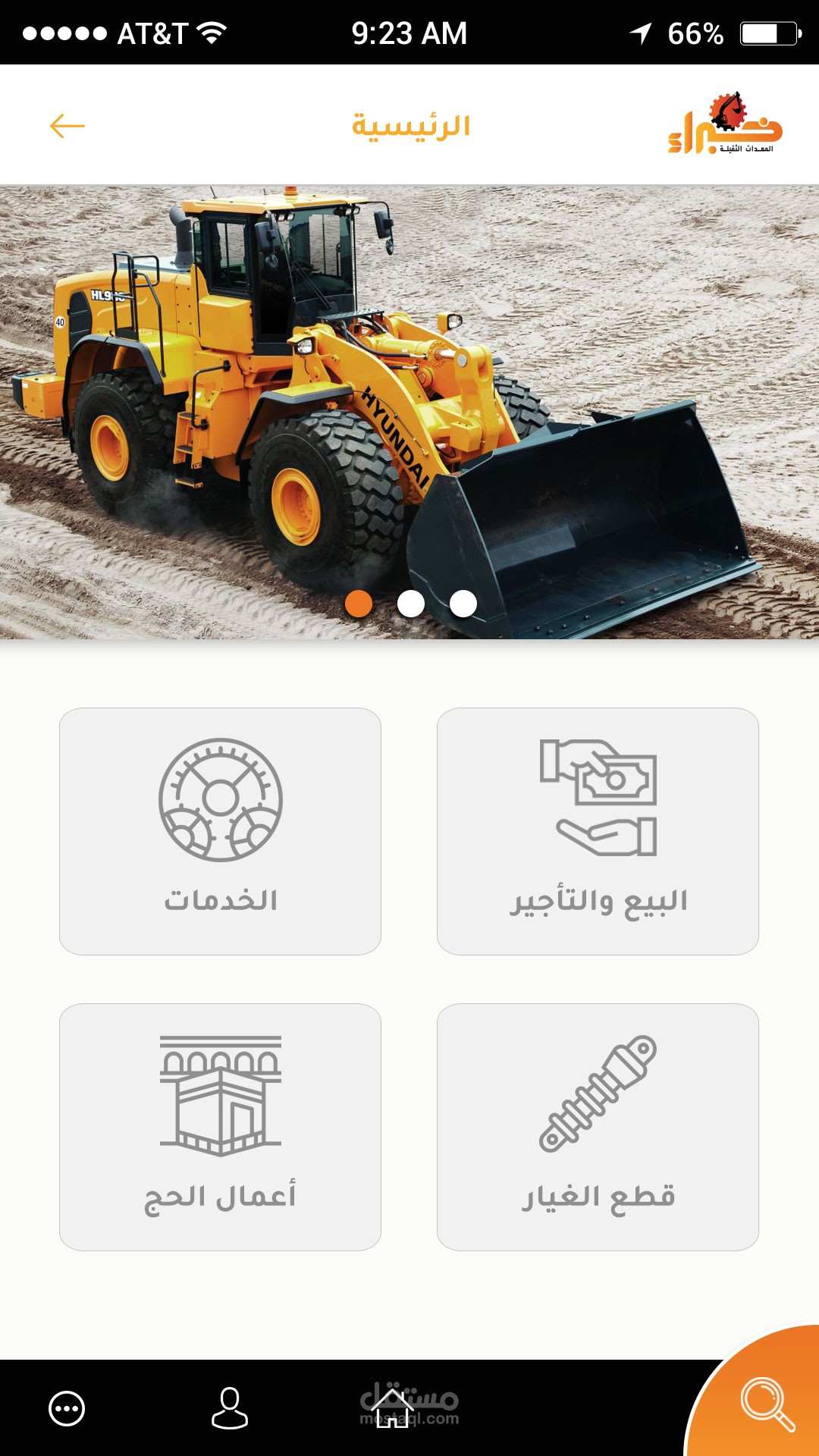
Task: Go back using the orange arrow
Action: coord(67,126)
